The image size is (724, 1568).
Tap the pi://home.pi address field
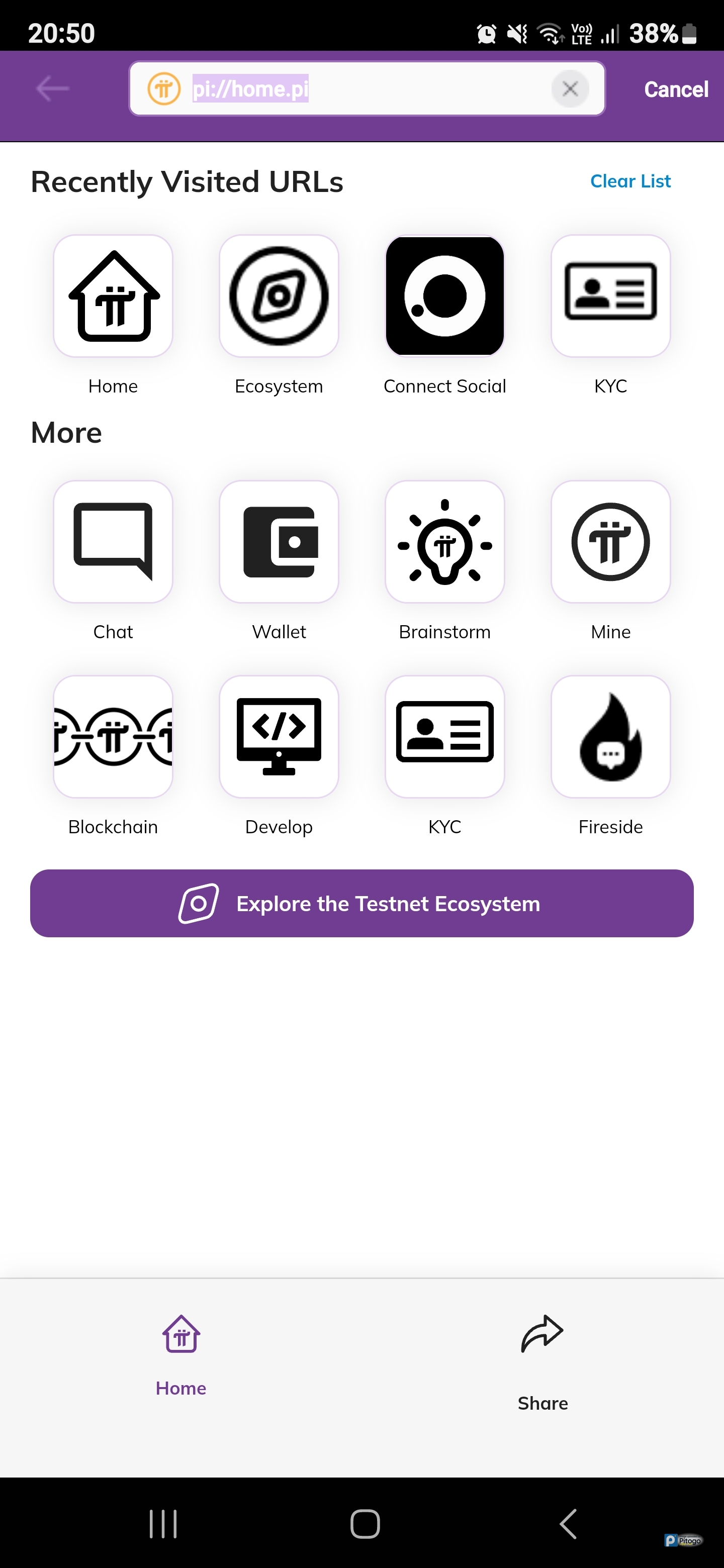(x=366, y=89)
